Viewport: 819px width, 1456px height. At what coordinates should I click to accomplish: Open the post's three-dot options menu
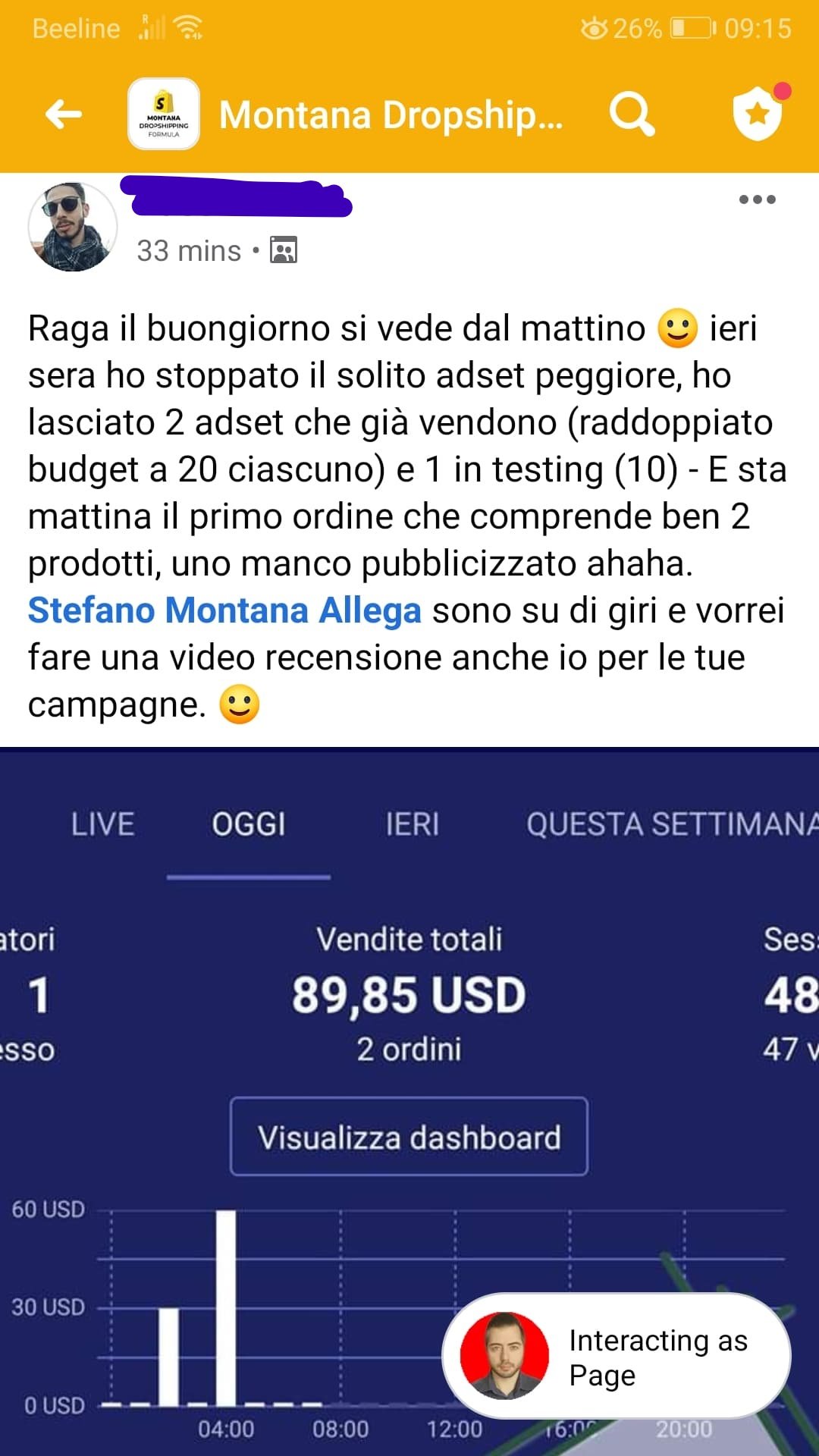pos(757,199)
